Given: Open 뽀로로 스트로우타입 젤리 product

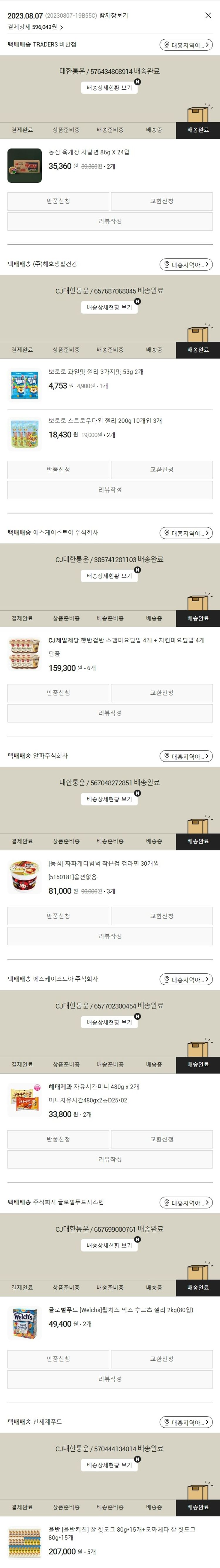Looking at the screenshot, I should pos(104,421).
